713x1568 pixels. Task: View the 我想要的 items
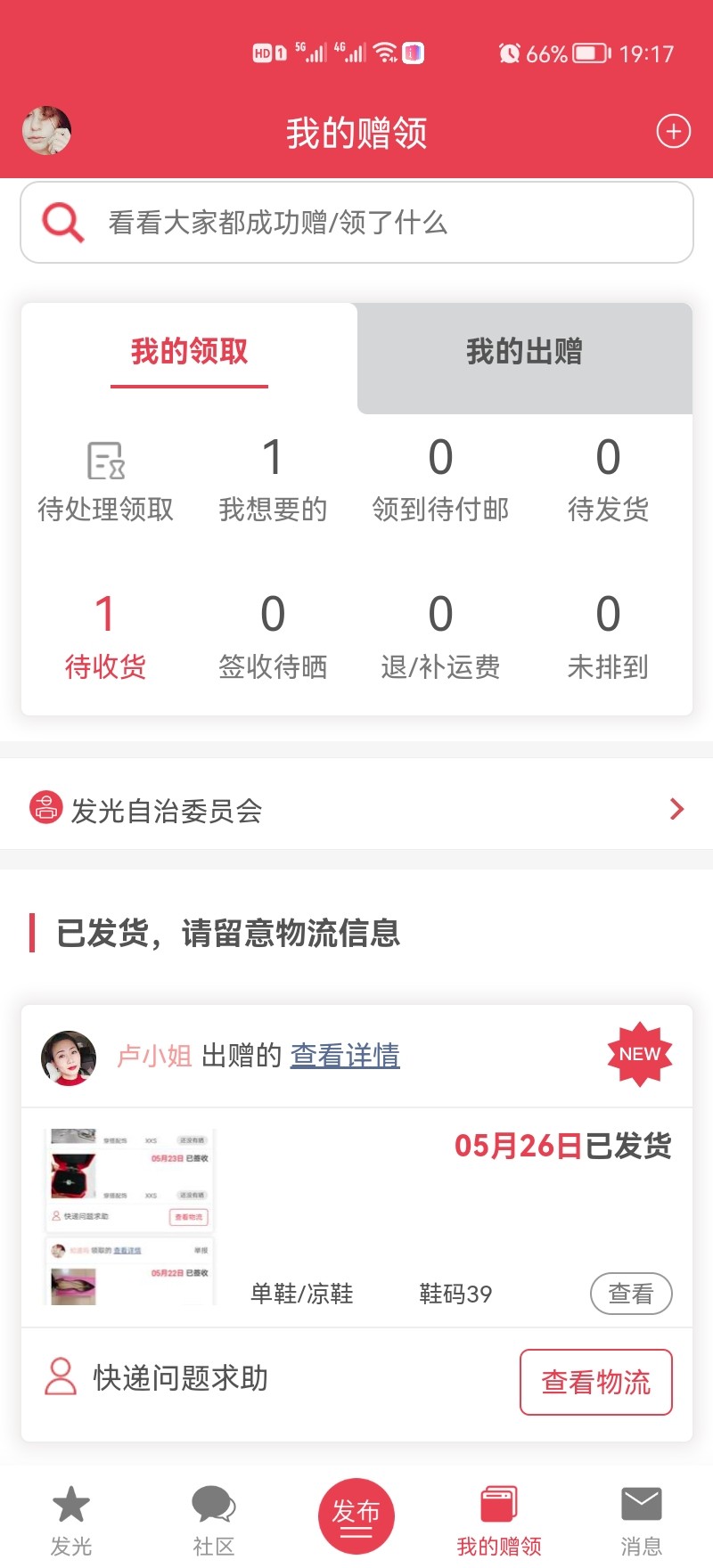coord(273,483)
